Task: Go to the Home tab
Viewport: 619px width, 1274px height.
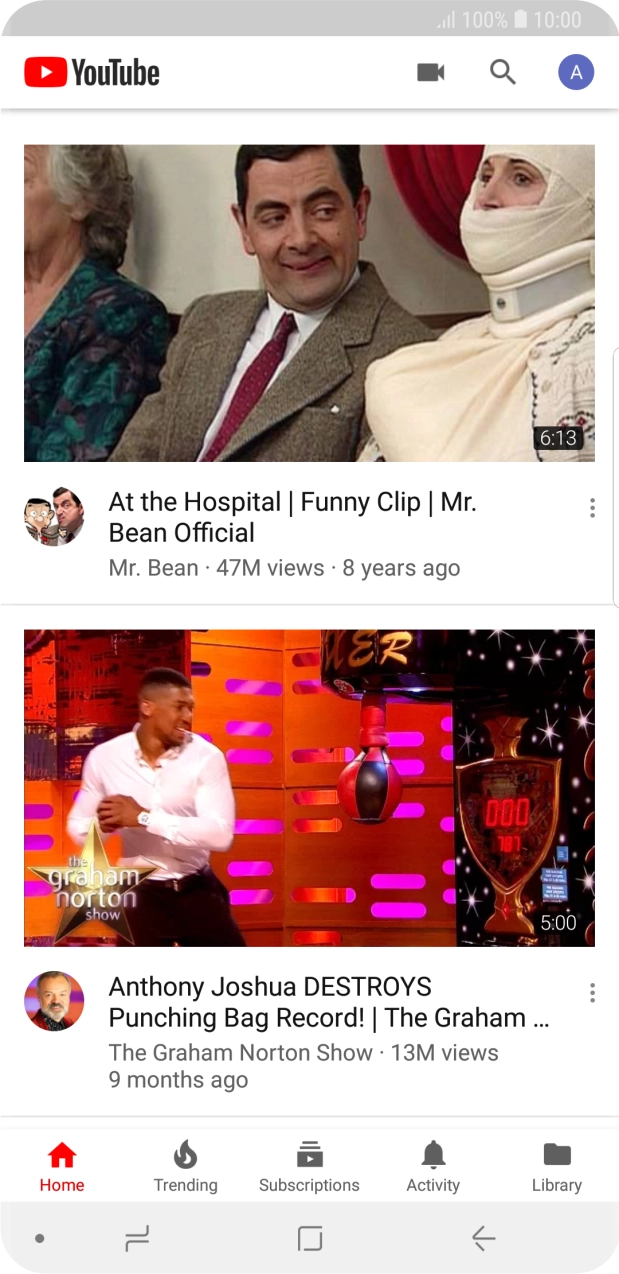Action: click(62, 1167)
